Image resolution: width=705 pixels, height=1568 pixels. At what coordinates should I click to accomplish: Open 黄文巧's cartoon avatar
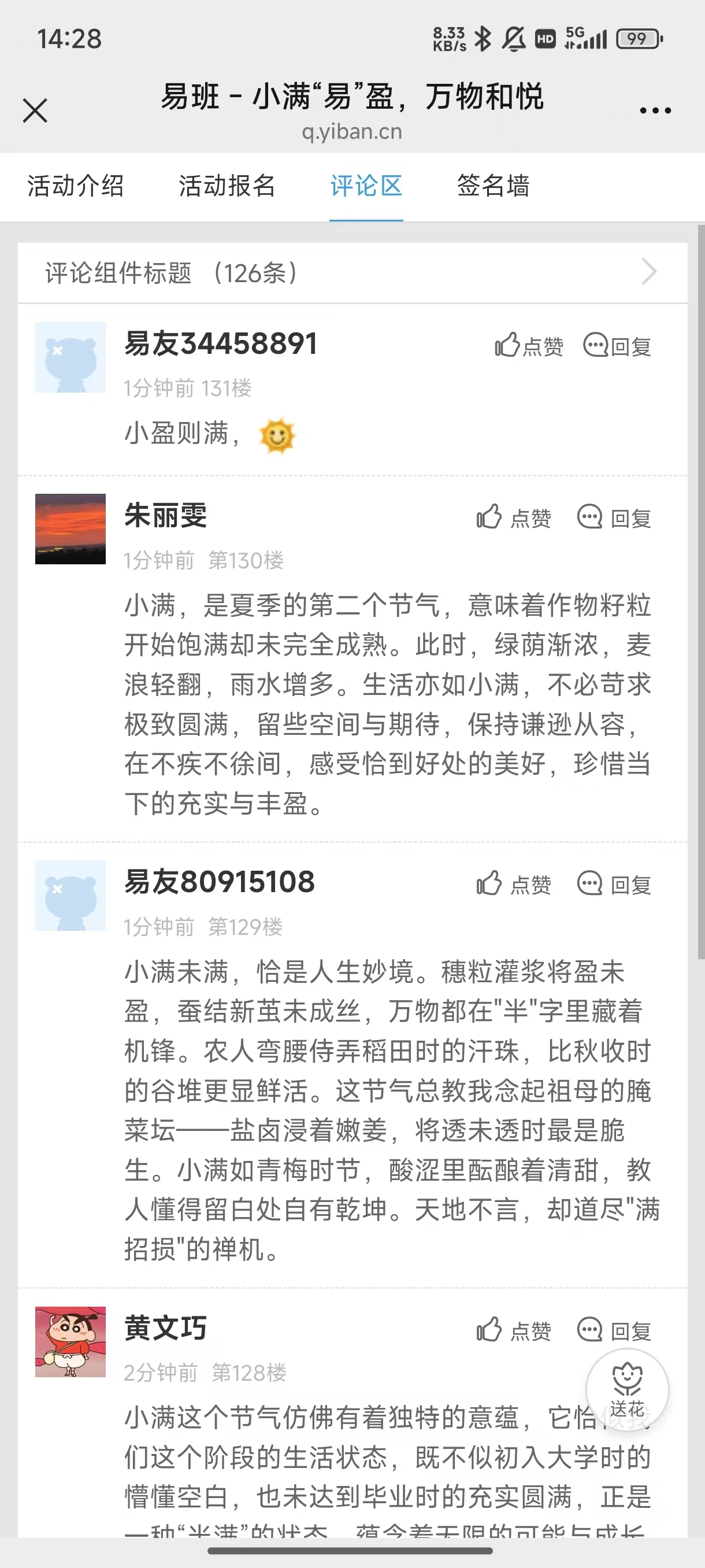tap(70, 1341)
